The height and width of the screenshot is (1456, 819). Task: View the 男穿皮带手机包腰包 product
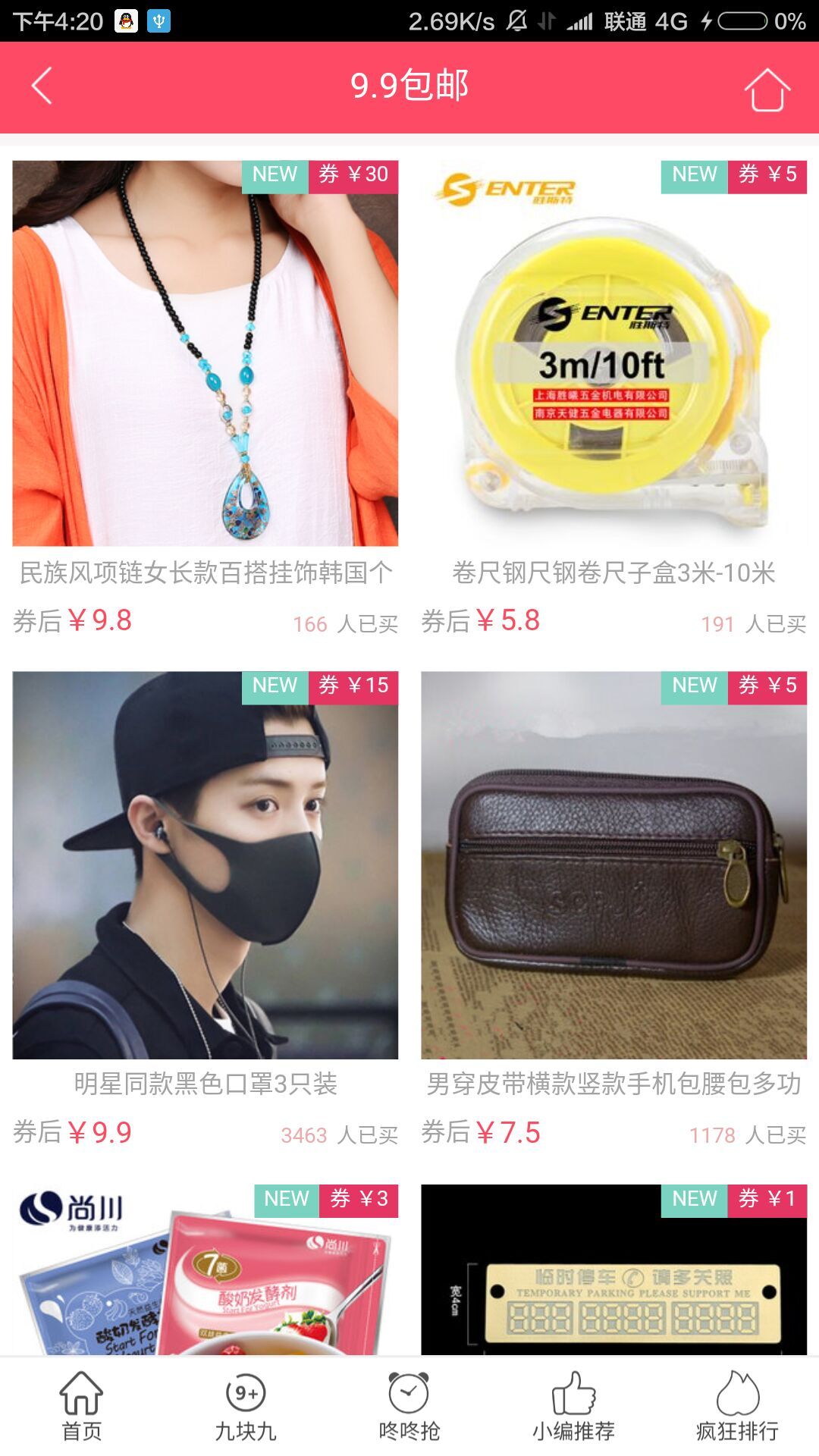613,864
